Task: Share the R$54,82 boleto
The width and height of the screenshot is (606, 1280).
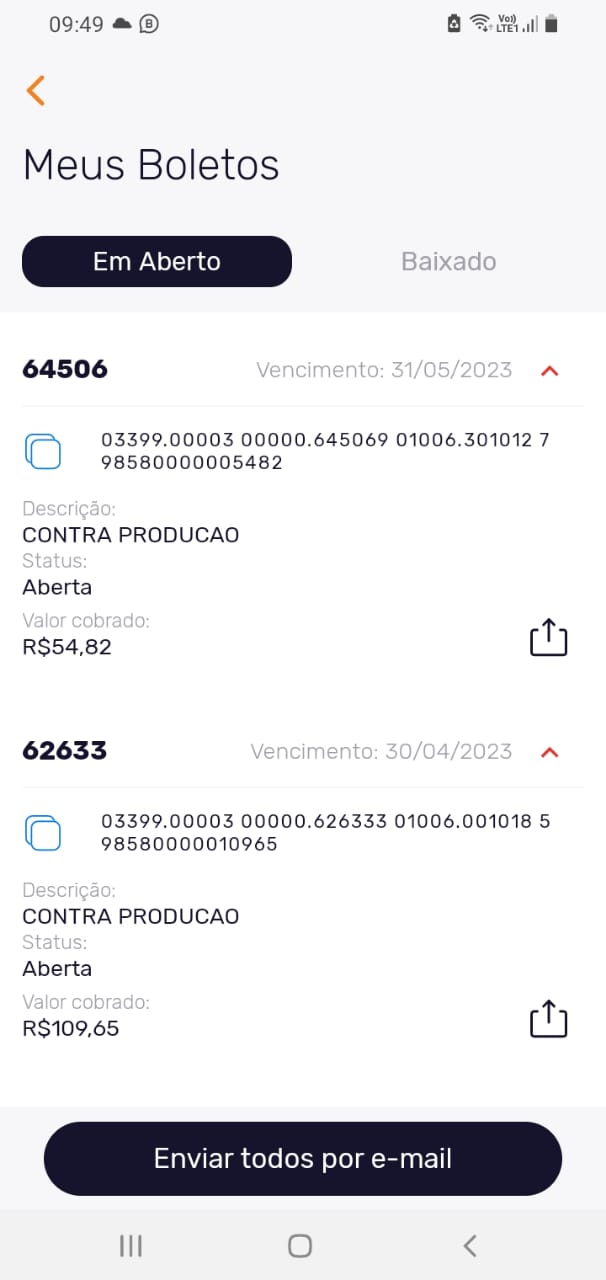Action: pos(548,637)
